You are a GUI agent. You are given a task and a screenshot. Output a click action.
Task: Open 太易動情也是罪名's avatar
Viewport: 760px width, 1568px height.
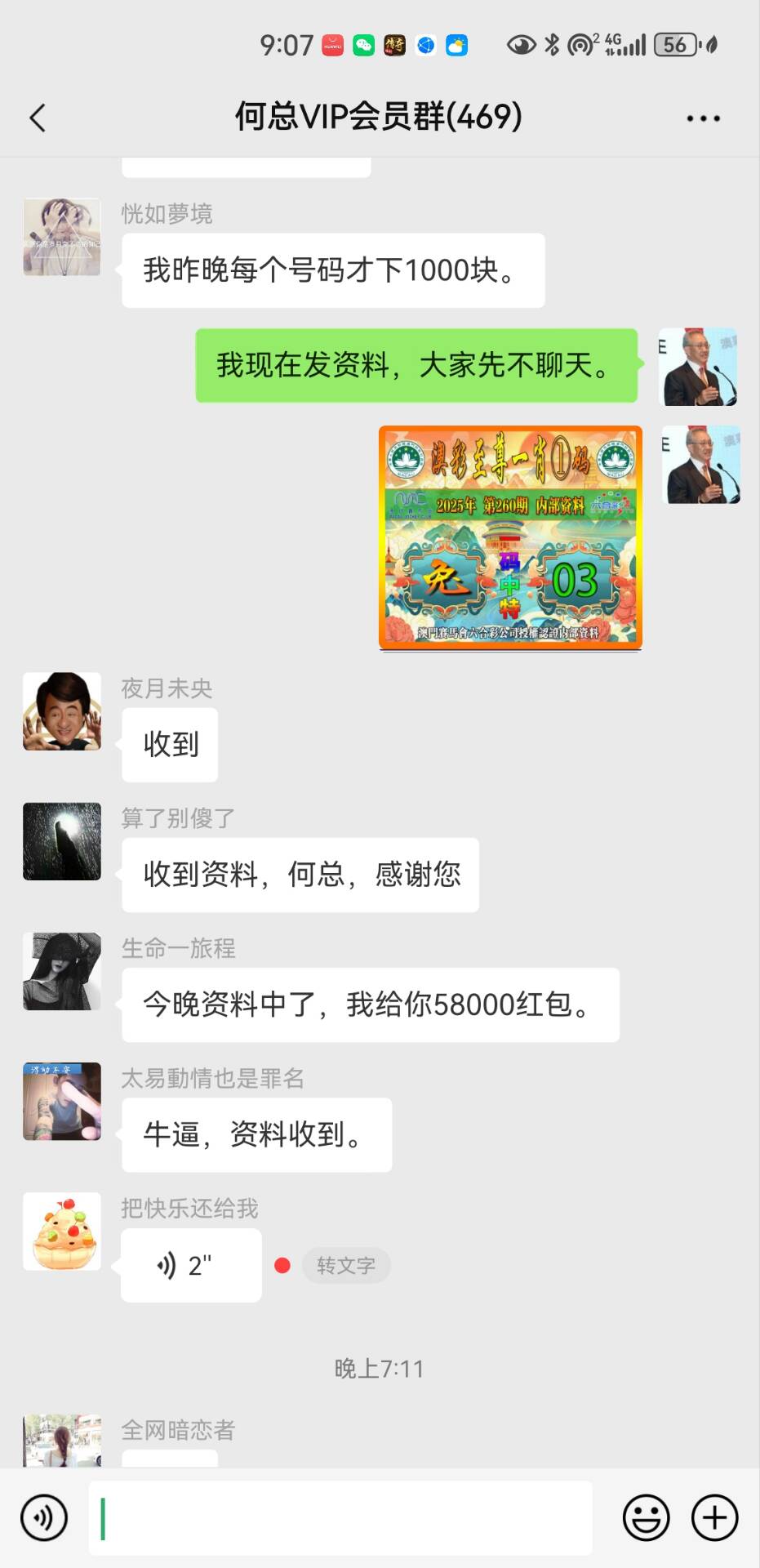(x=62, y=1101)
